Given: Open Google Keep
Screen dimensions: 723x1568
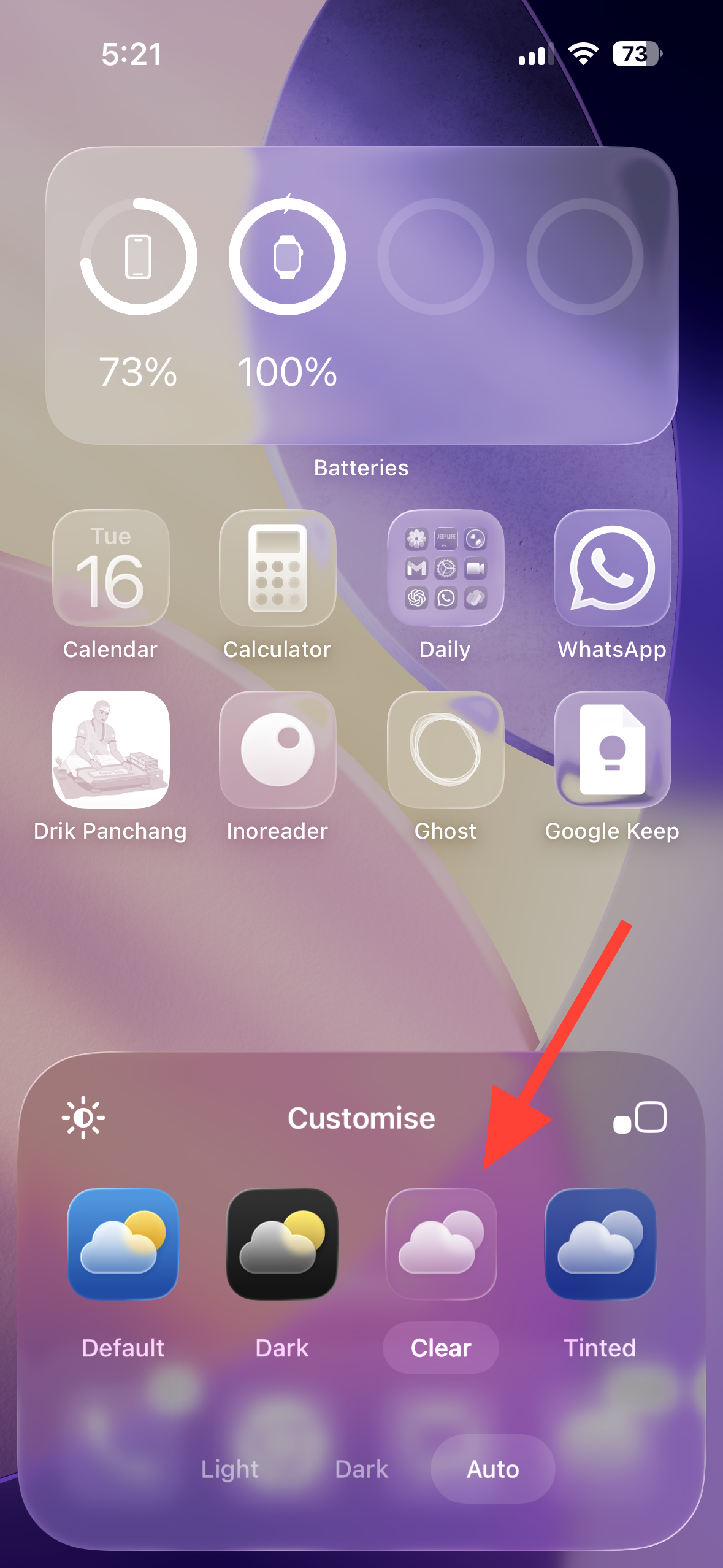Looking at the screenshot, I should [612, 750].
